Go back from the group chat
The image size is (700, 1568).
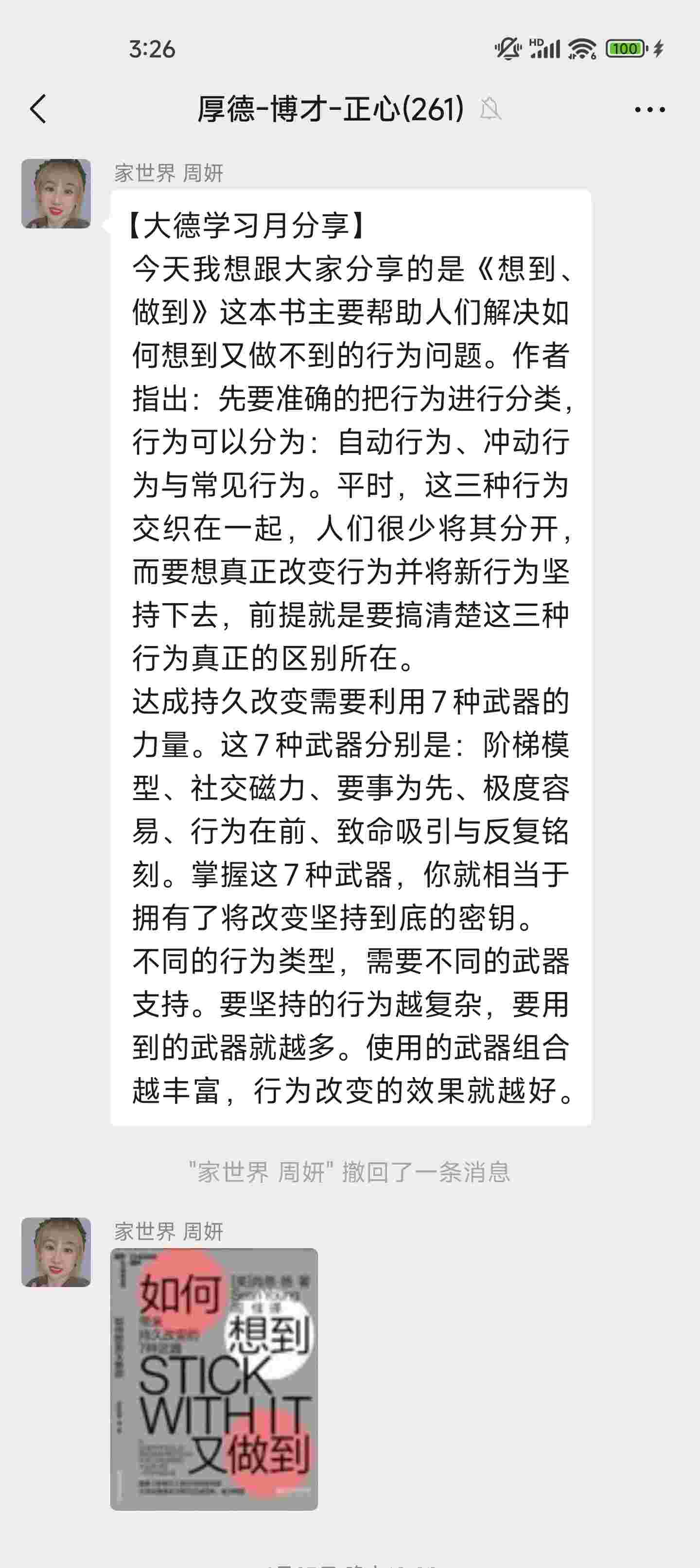(x=38, y=109)
